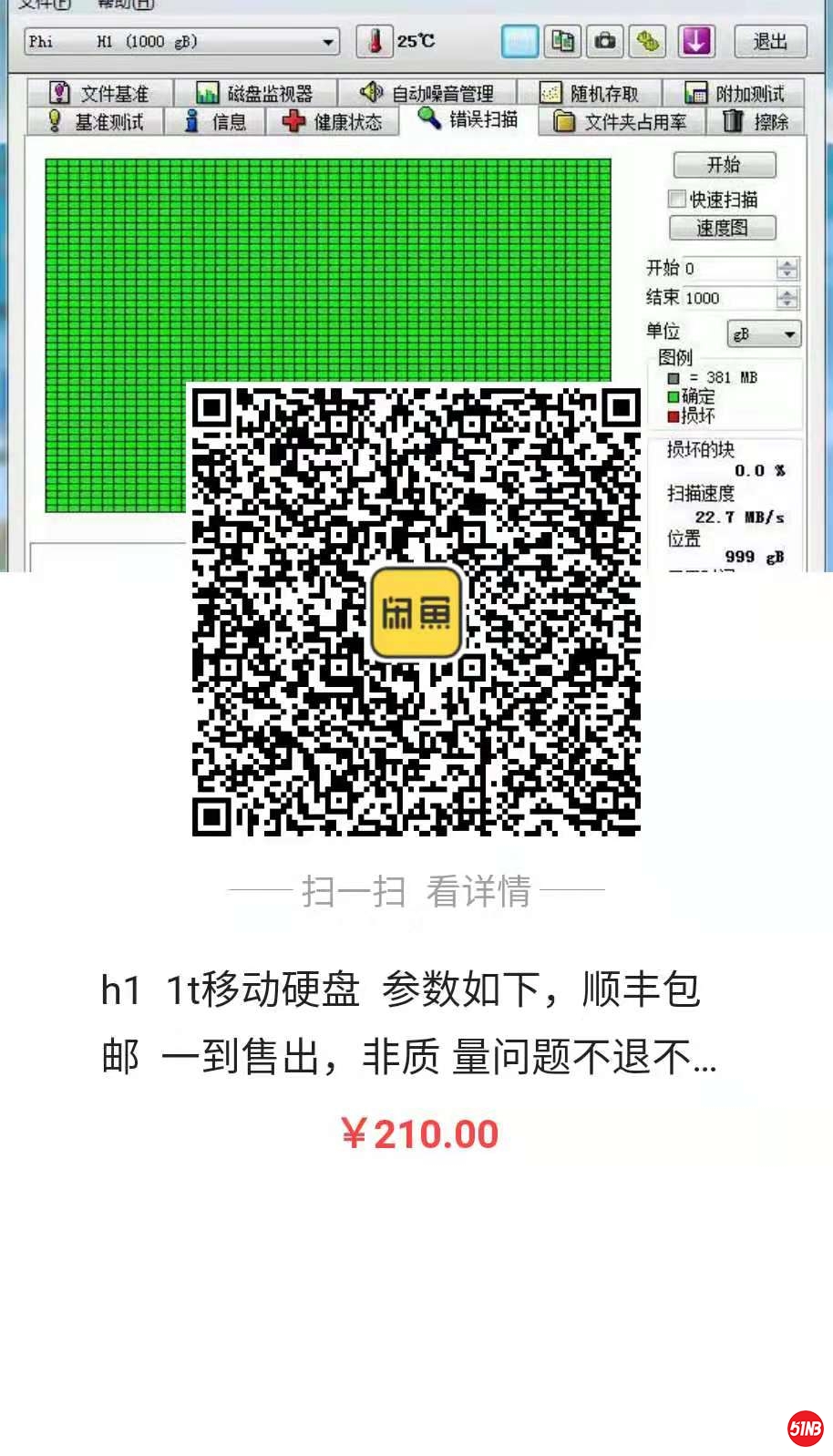This screenshot has width=833, height=1456.
Task: Enable the 快速扫描 quick scan checkbox
Action: click(676, 198)
